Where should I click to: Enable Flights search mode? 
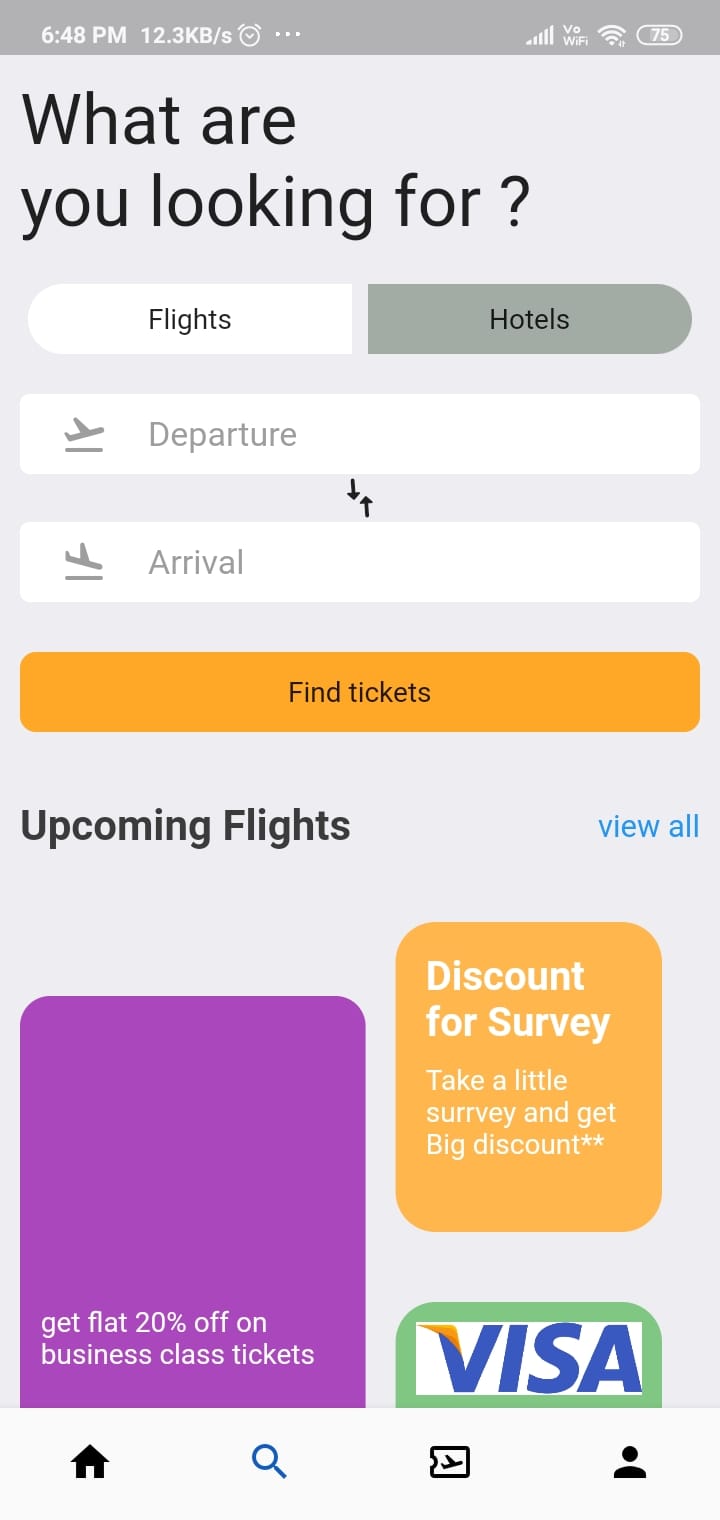(x=190, y=319)
